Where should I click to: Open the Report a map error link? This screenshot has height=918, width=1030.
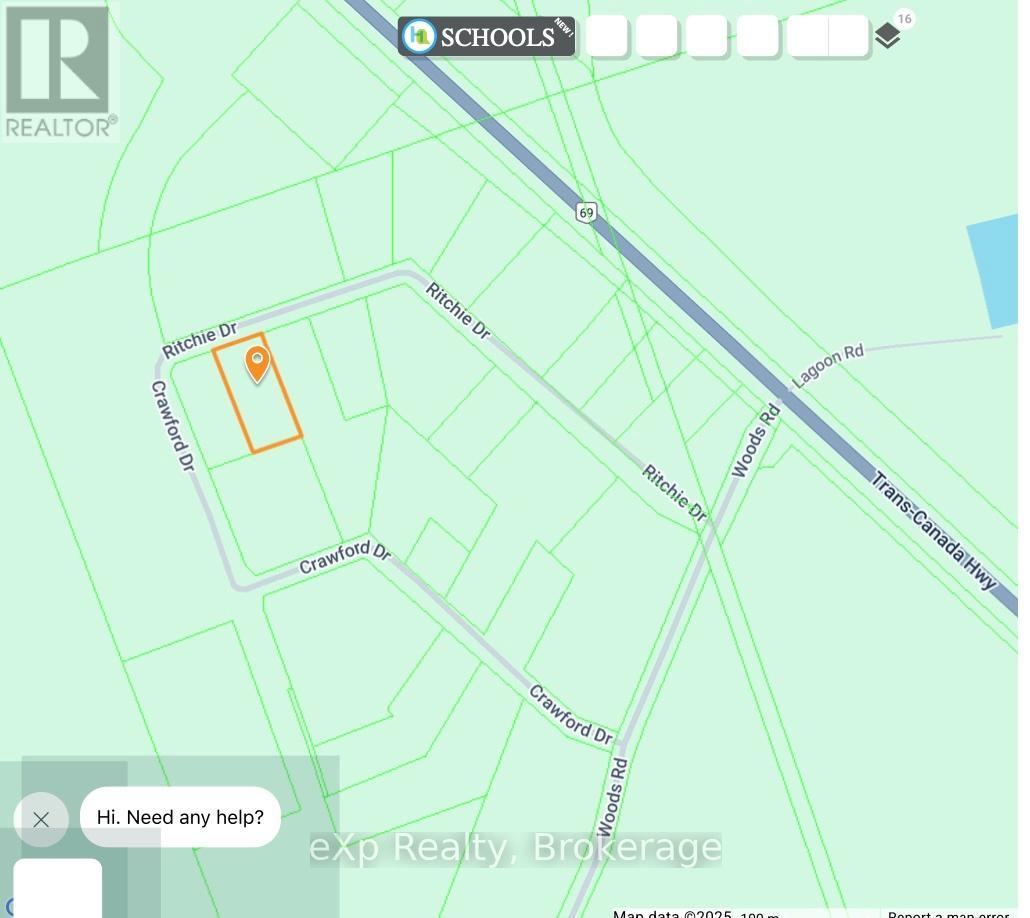click(x=947, y=913)
